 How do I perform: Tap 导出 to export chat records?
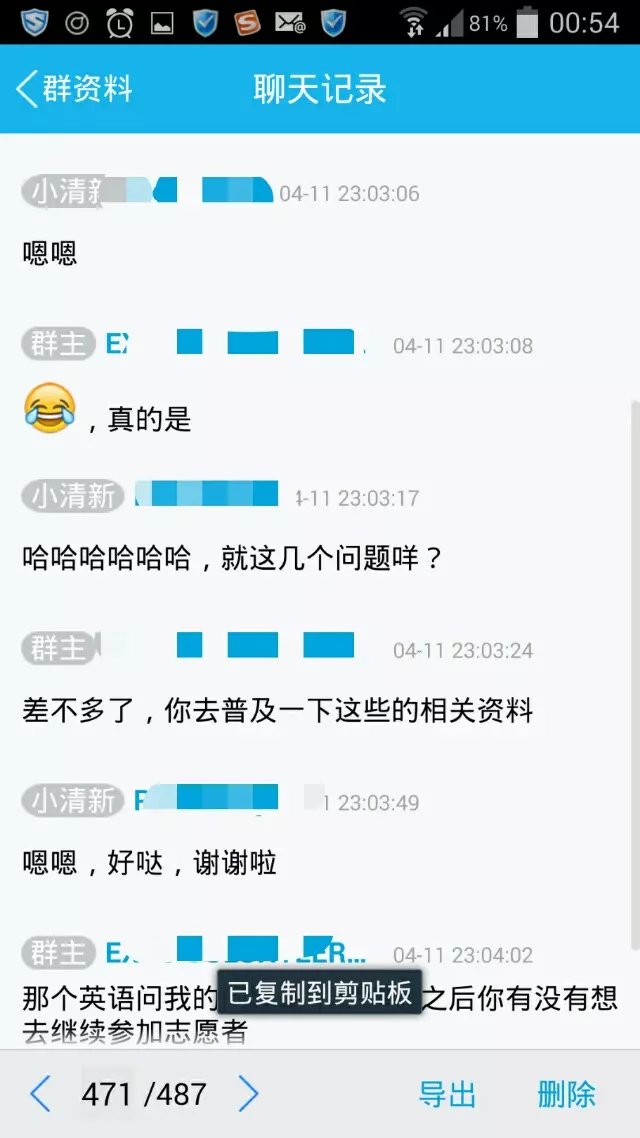click(447, 1094)
